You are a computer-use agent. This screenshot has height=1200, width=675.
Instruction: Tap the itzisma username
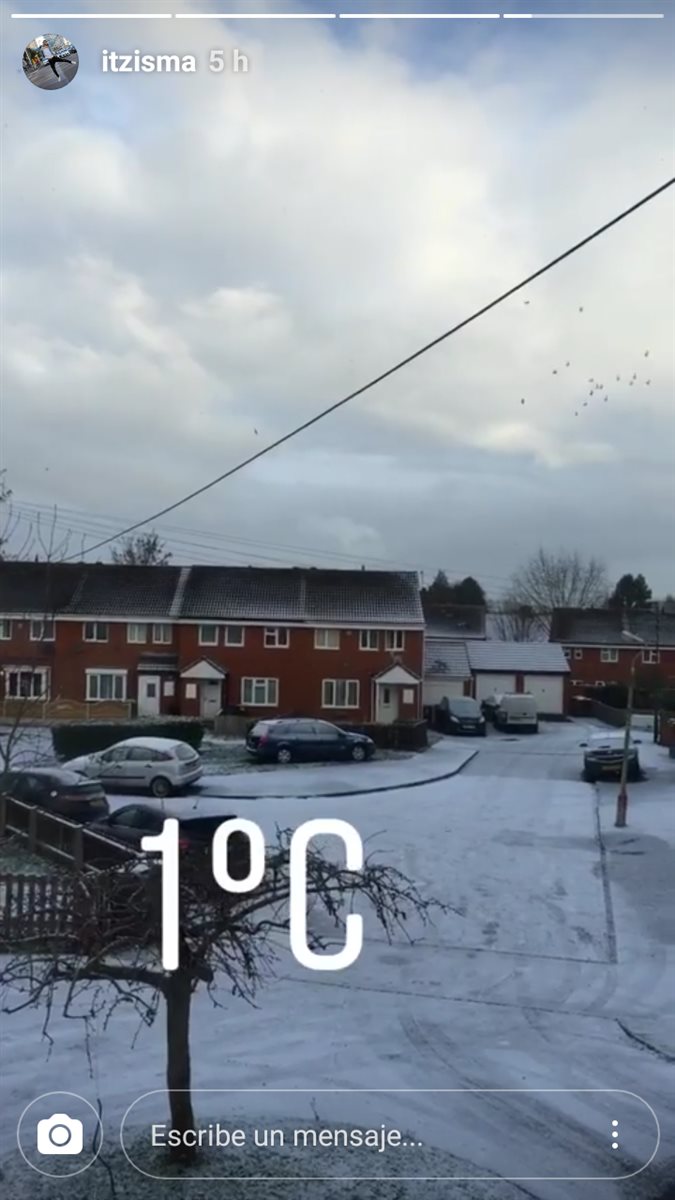pos(148,62)
